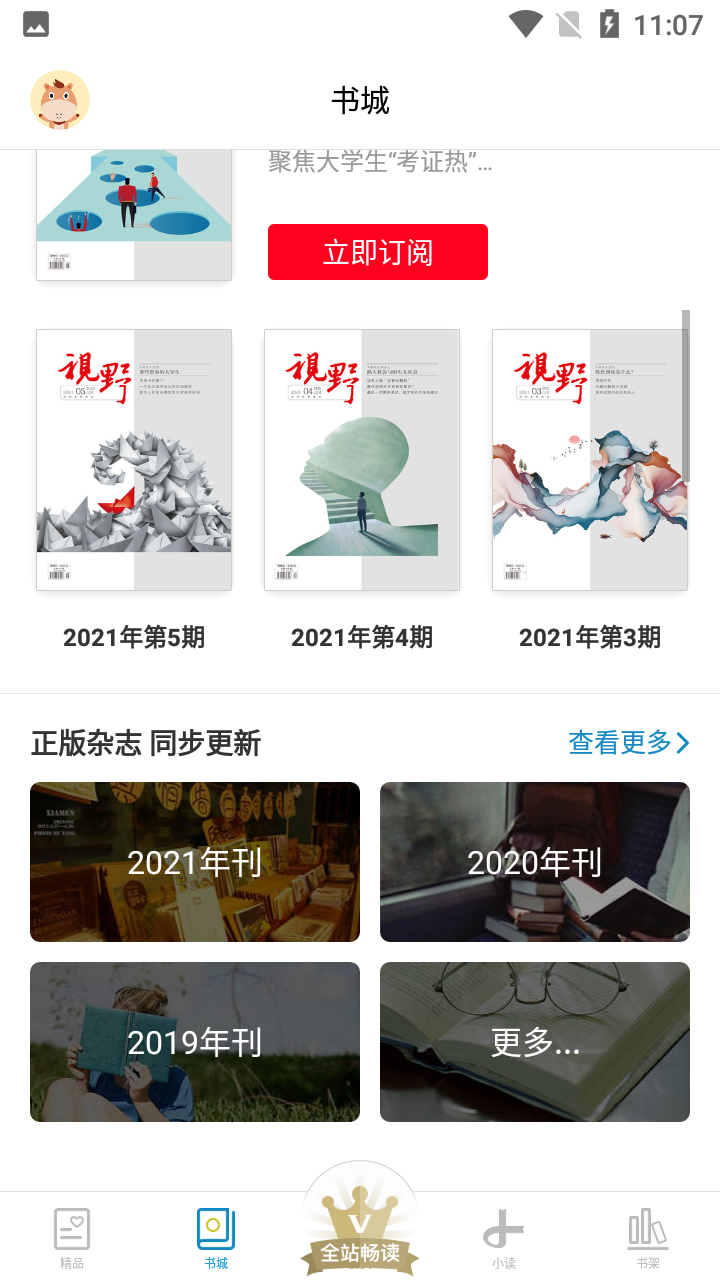This screenshot has width=720, height=1280.
Task: Open your user avatar profile picture
Action: pos(60,100)
